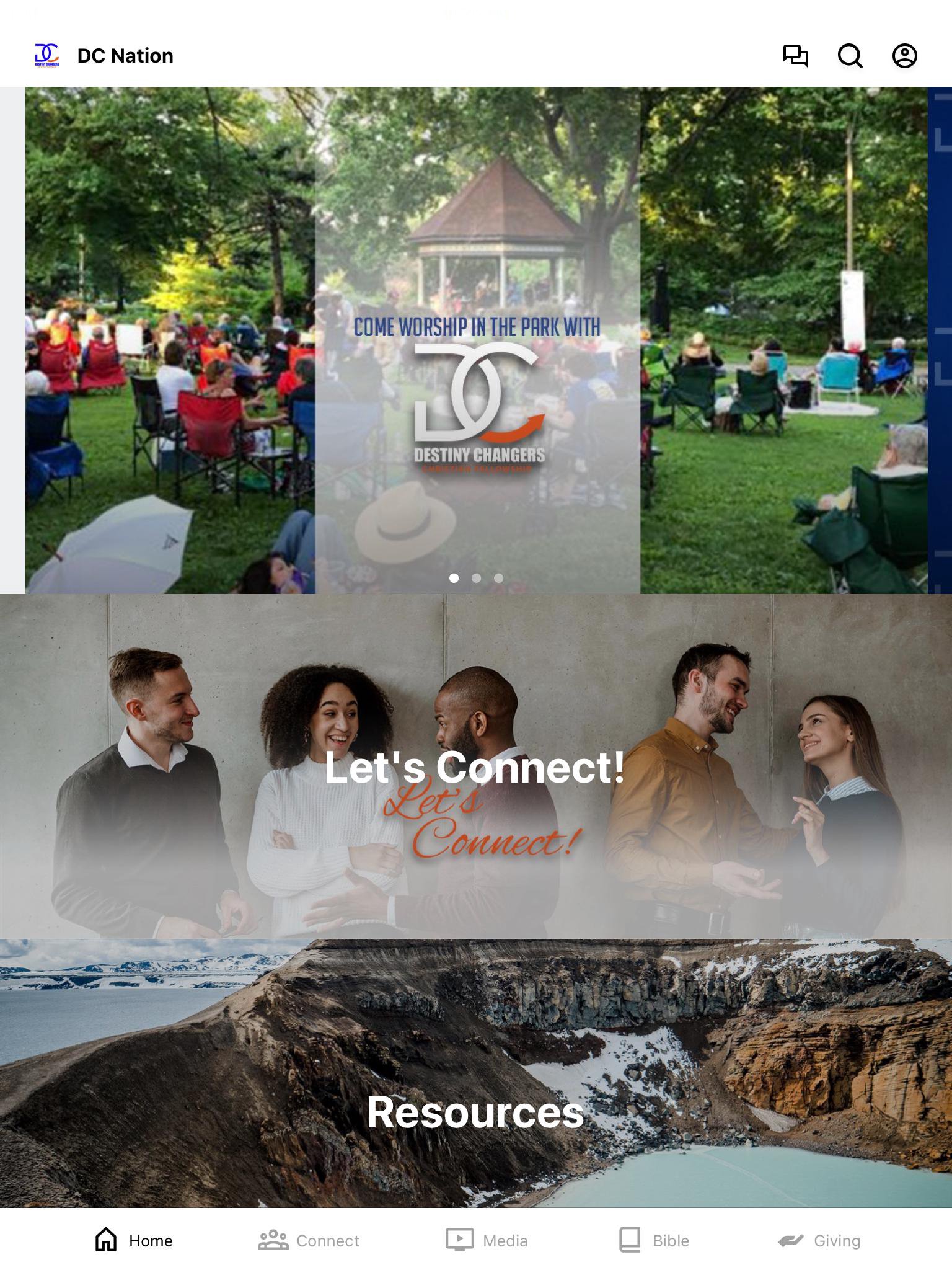Jump to the third carousel page dot
The image size is (952, 1270).
(x=498, y=578)
